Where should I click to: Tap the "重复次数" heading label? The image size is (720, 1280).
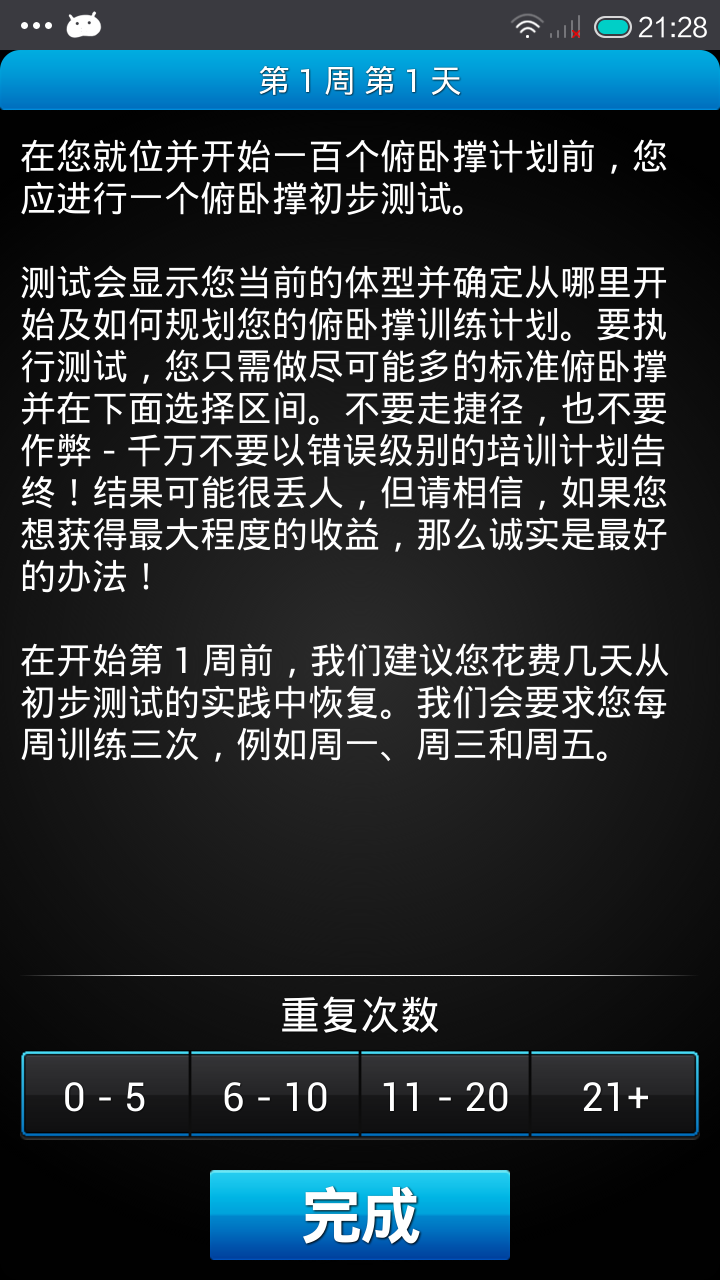click(360, 1012)
